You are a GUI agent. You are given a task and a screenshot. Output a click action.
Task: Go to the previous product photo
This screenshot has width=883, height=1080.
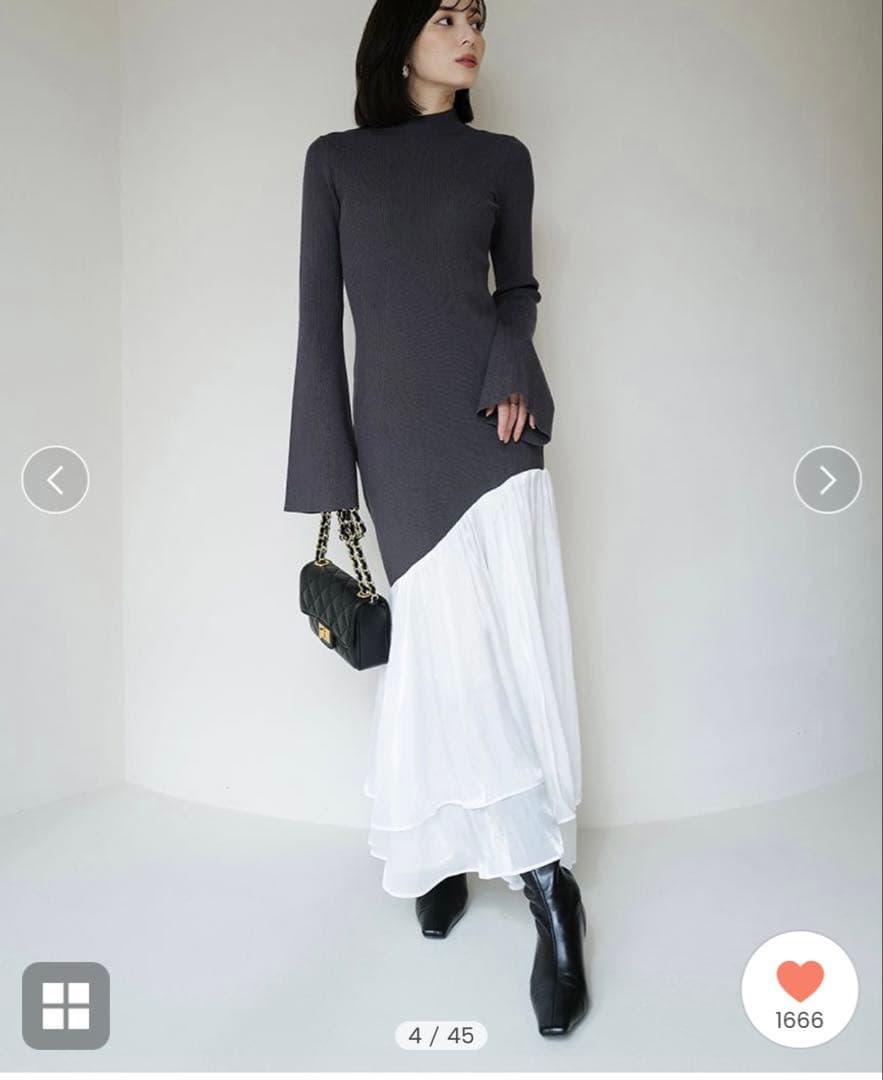click(55, 480)
